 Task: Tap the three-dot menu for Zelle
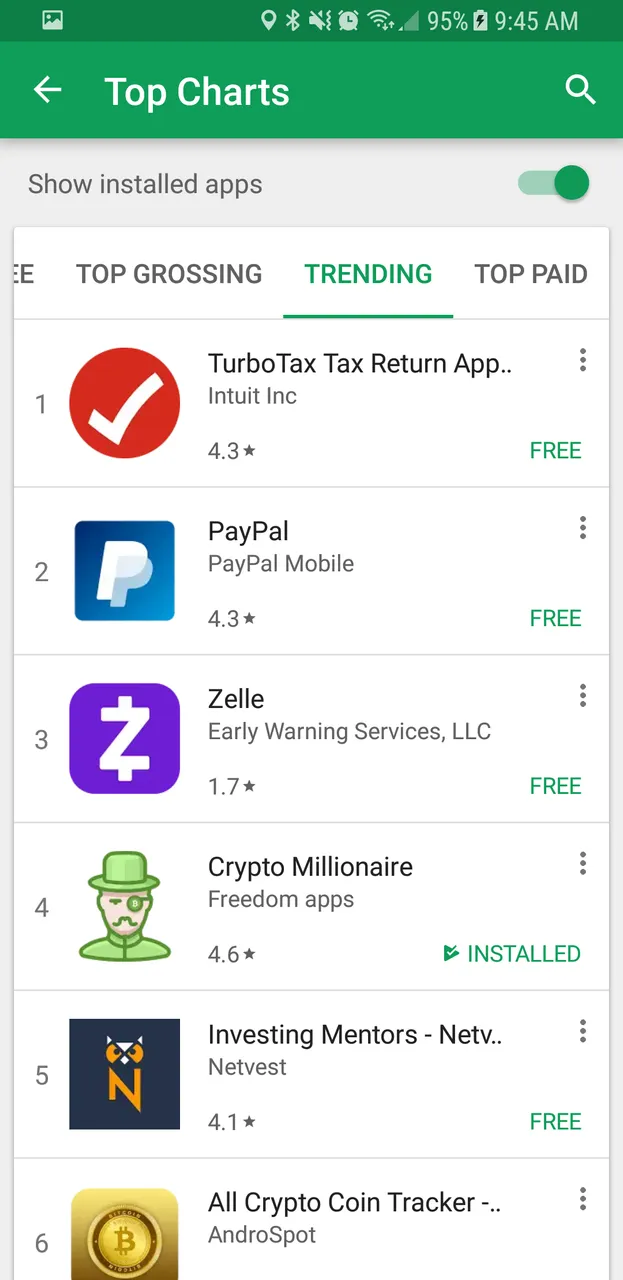coord(583,697)
